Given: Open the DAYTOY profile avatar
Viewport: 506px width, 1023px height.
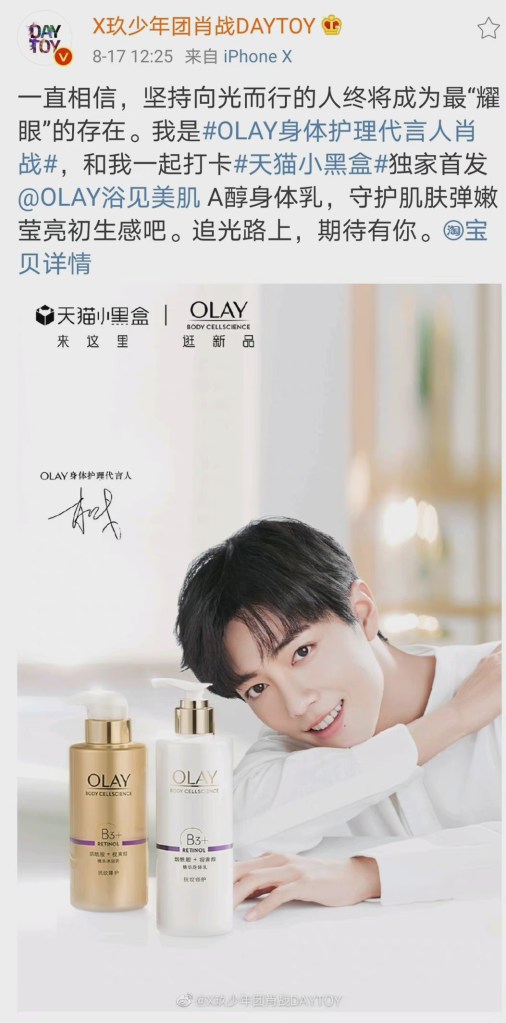Looking at the screenshot, I should [44, 40].
